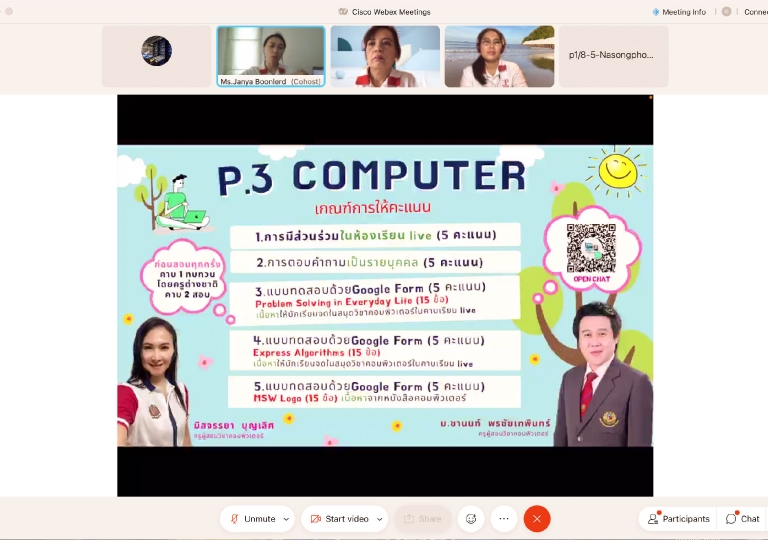Image resolution: width=768 pixels, height=540 pixels.
Task: Open the Participants panel
Action: click(x=677, y=519)
